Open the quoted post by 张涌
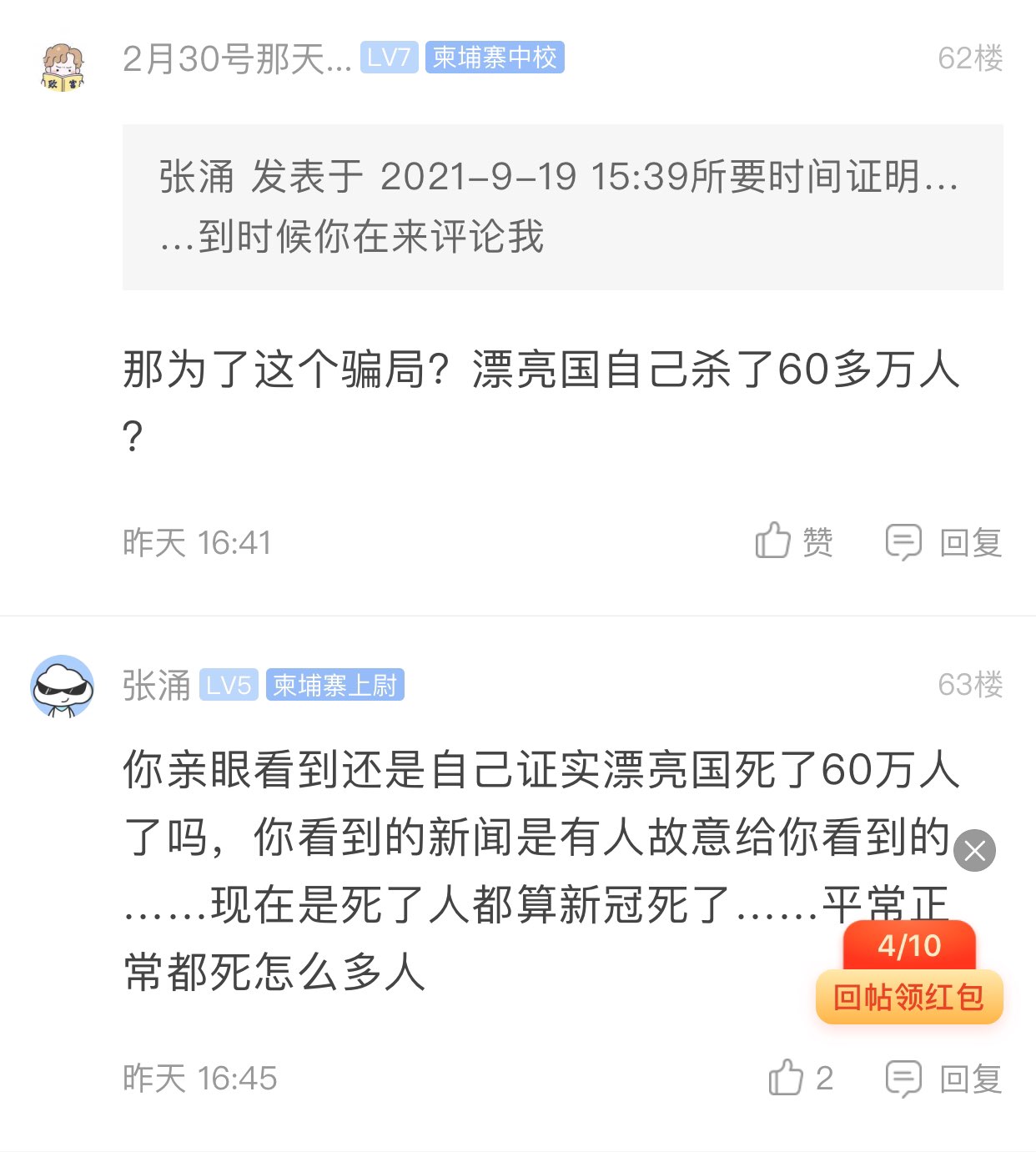1036x1152 pixels. click(562, 207)
